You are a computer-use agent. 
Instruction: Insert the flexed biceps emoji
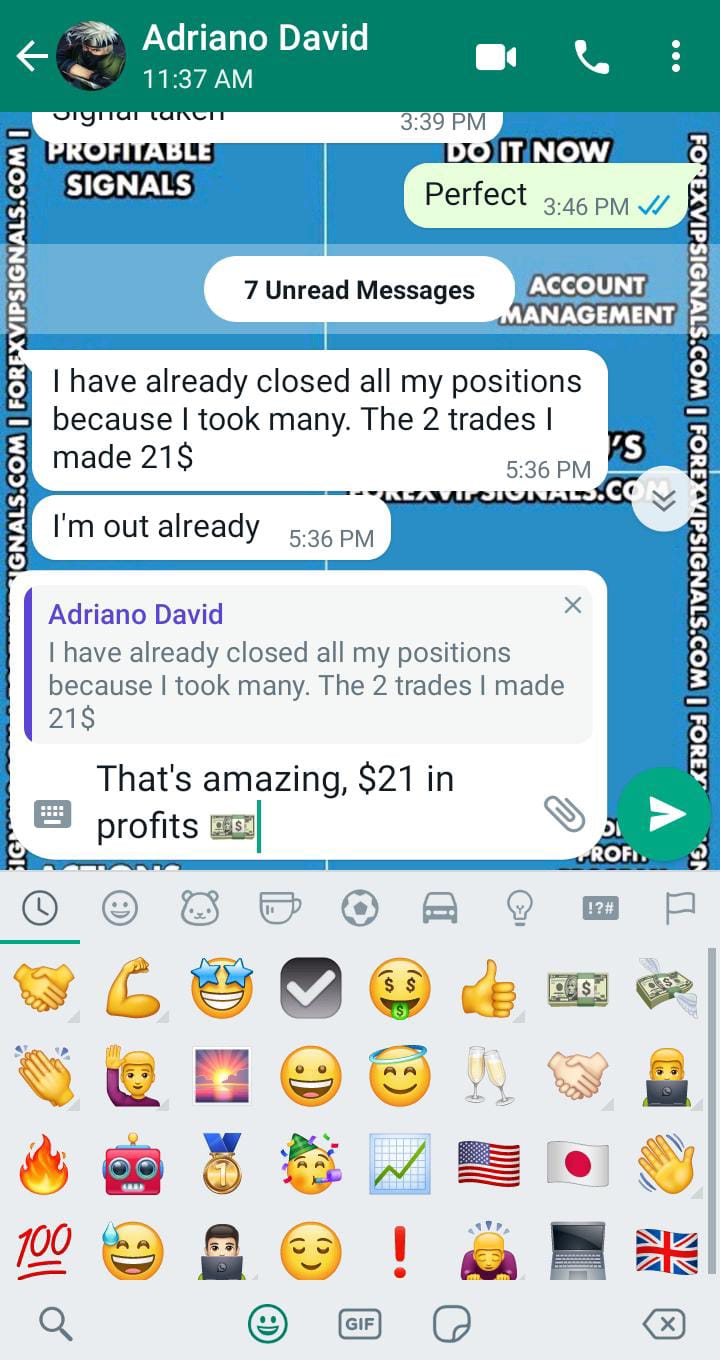point(131,988)
